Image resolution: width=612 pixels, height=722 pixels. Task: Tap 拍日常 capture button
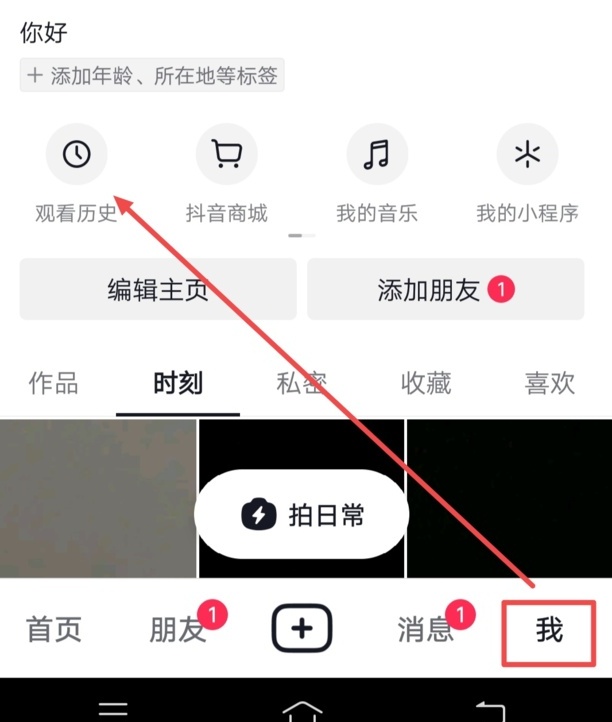302,515
